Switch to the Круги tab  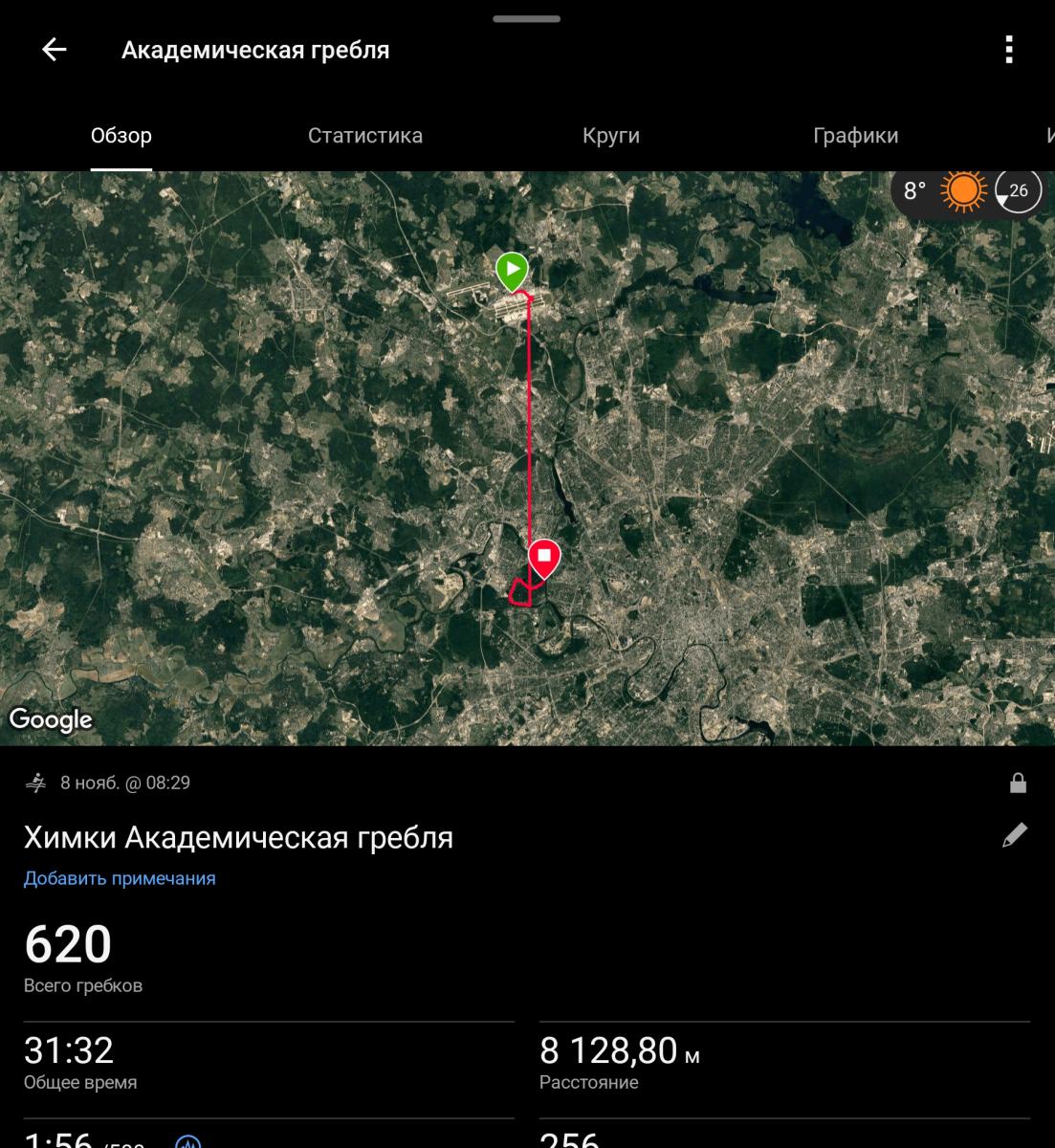610,136
